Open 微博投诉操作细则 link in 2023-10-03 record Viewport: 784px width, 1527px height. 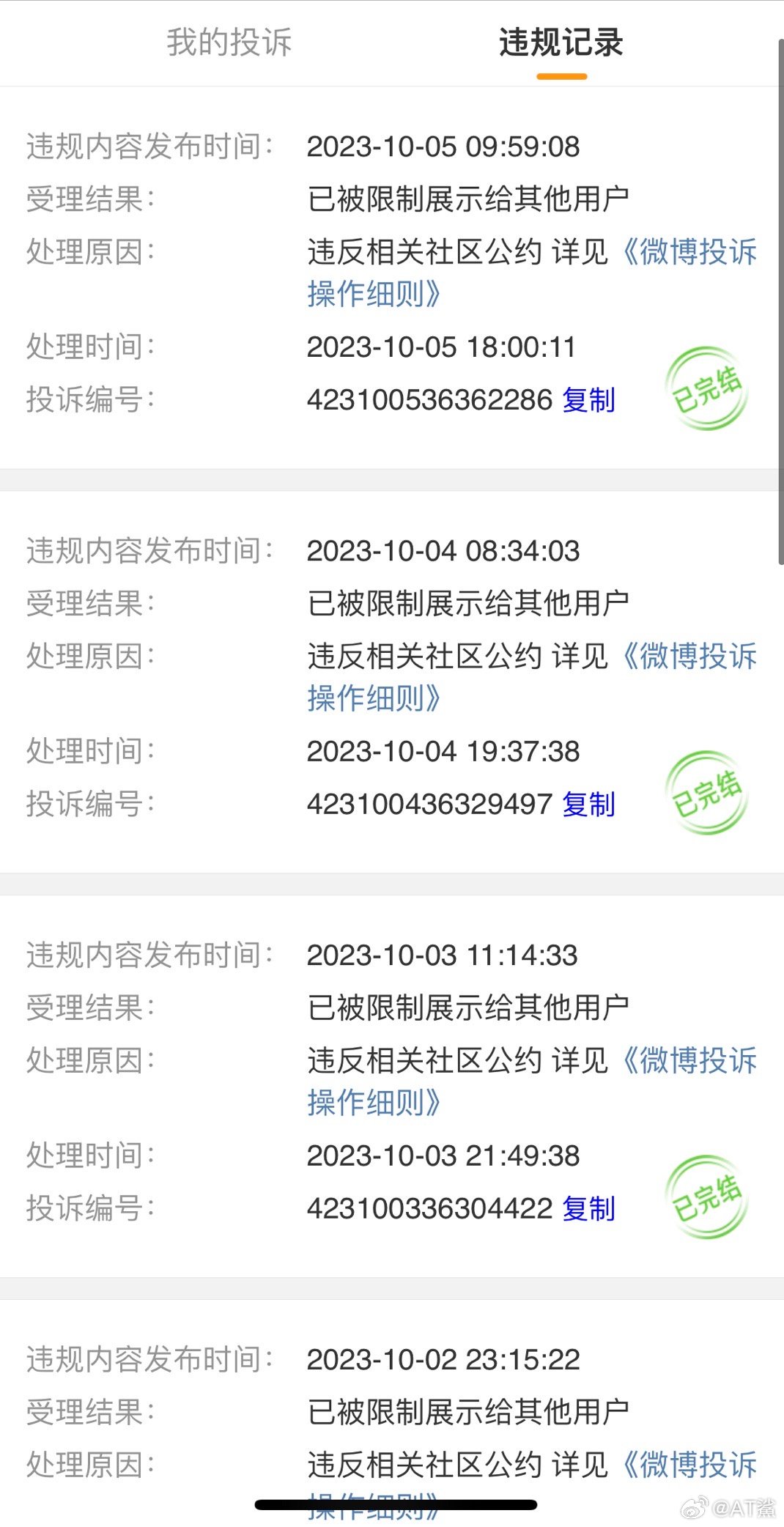(531, 1082)
